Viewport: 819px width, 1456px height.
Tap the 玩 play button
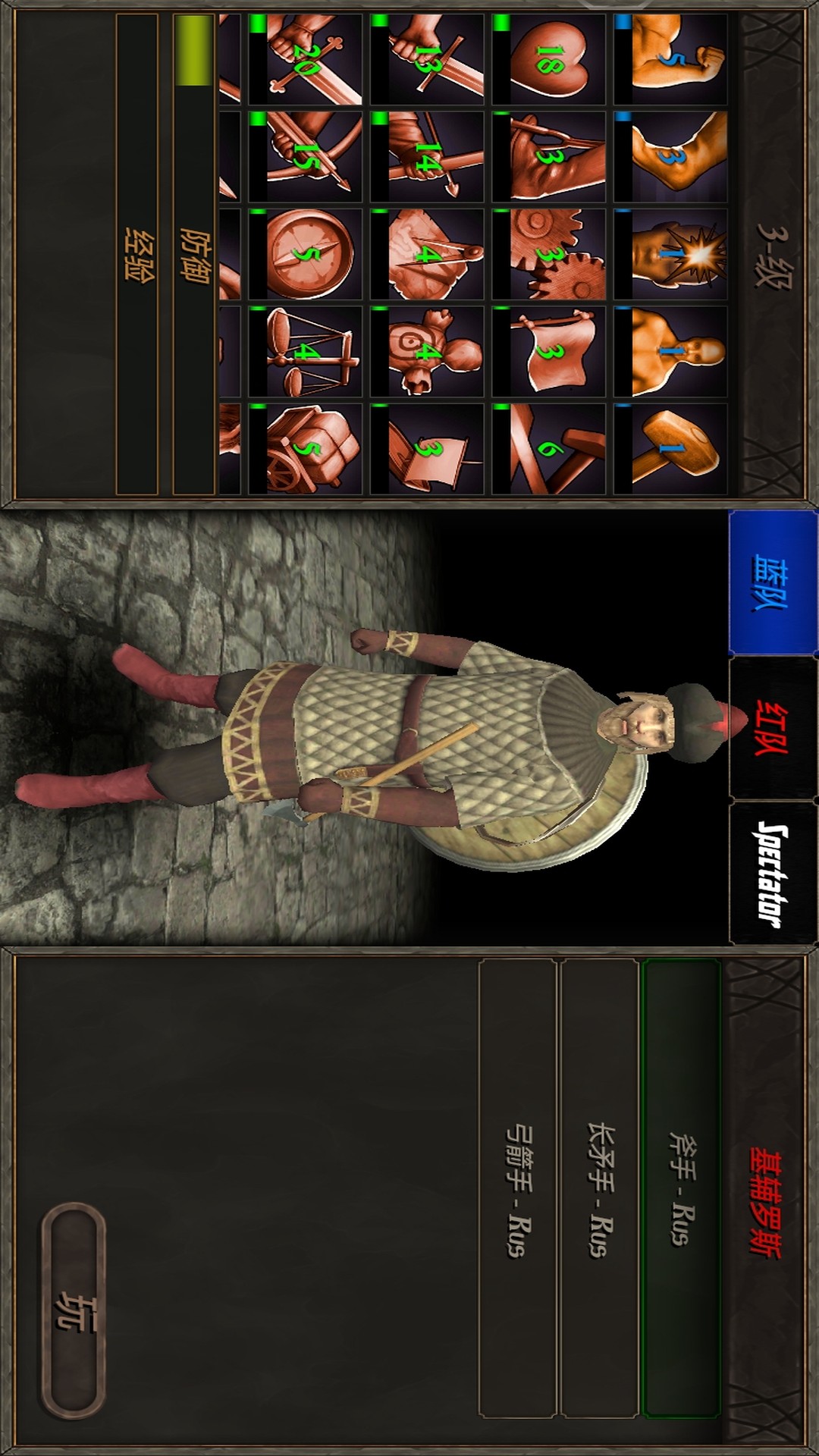tap(74, 1310)
